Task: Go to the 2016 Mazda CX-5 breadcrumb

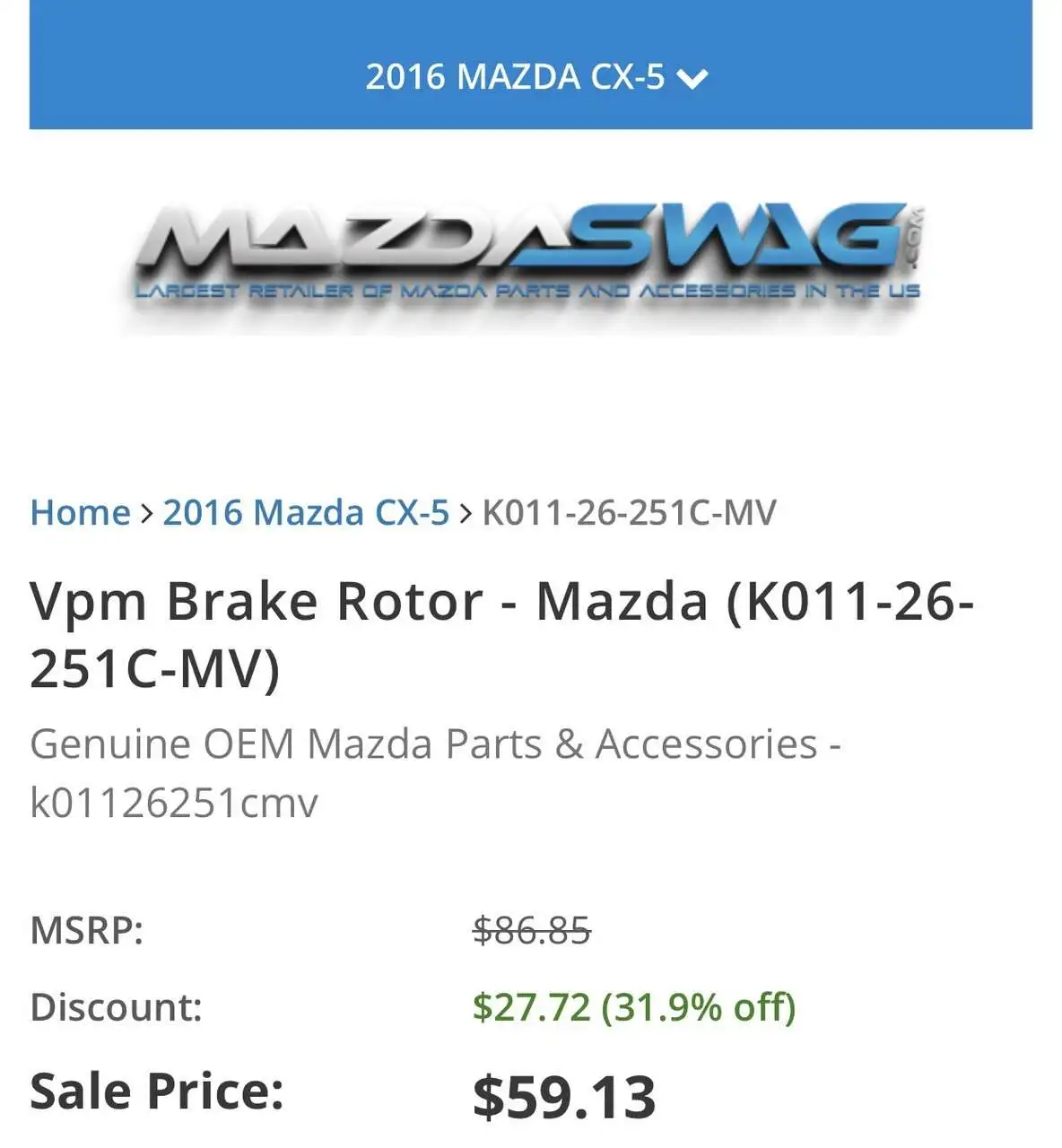Action: 305,513
